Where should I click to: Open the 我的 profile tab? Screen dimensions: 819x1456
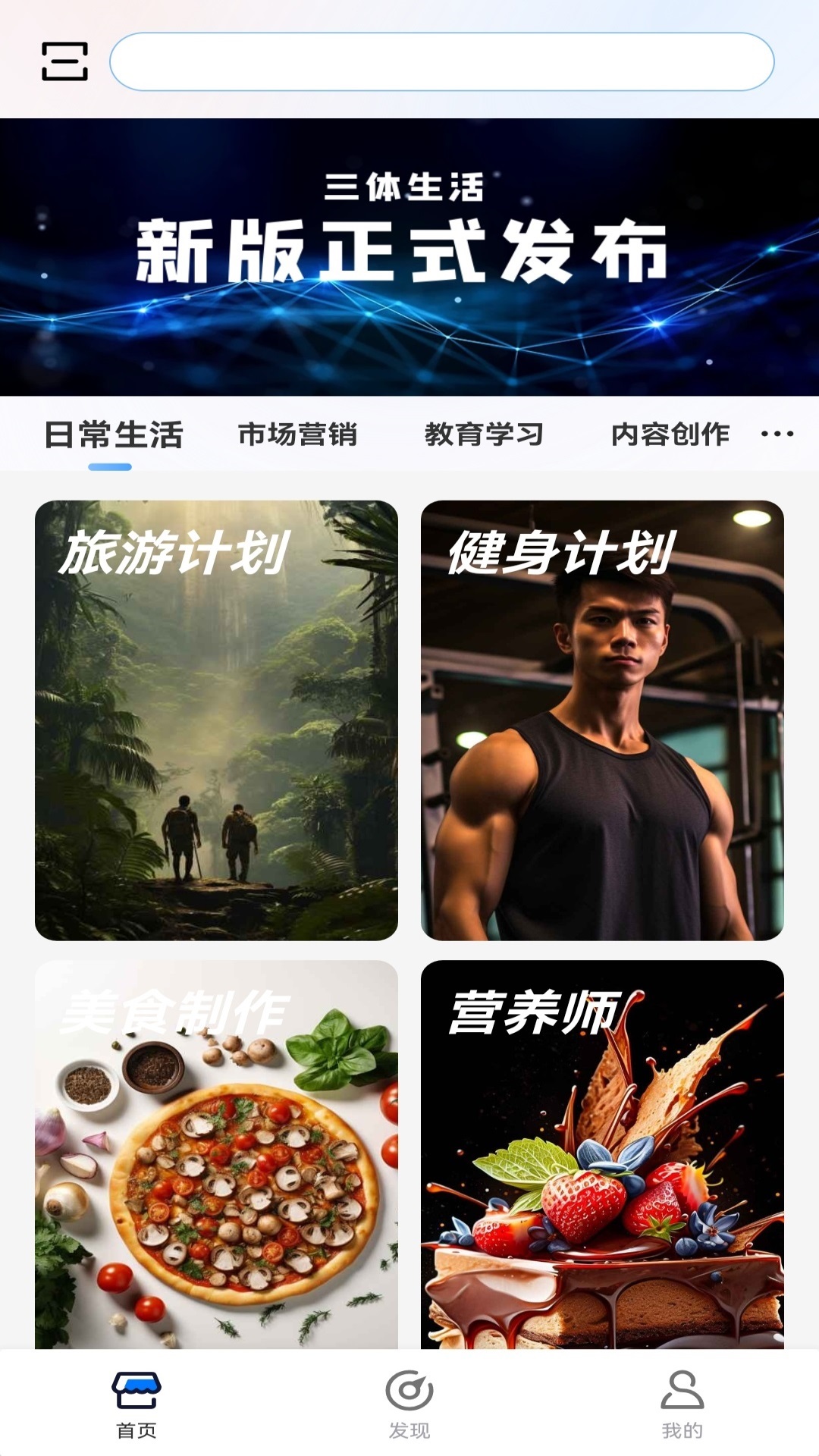click(682, 1404)
